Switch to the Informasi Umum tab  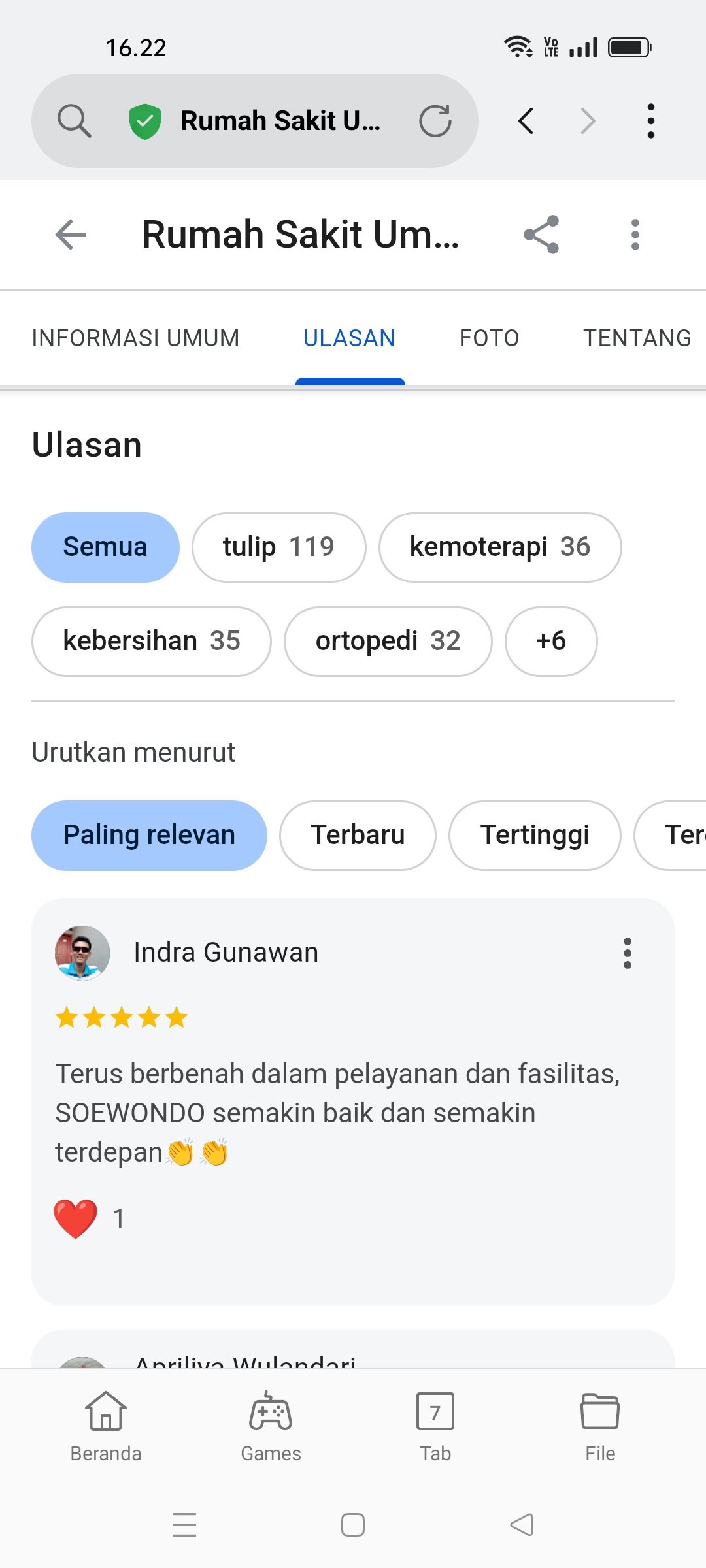[x=135, y=338]
